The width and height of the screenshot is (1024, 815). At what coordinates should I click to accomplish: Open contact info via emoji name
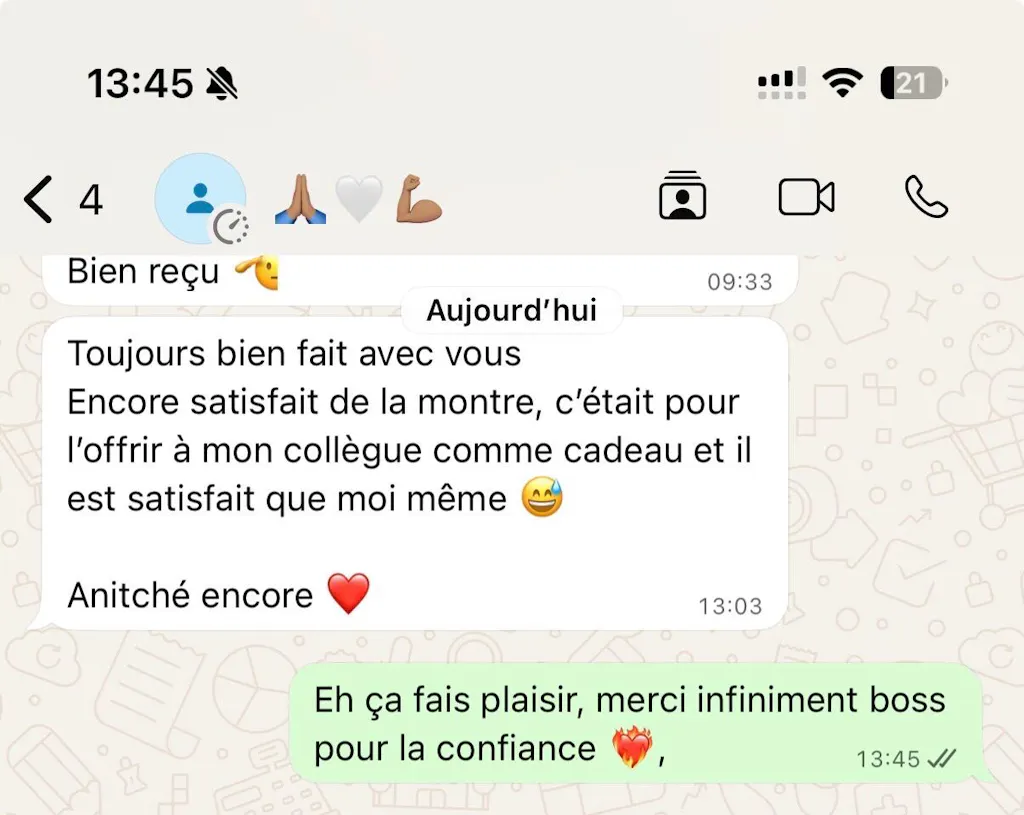click(x=358, y=199)
